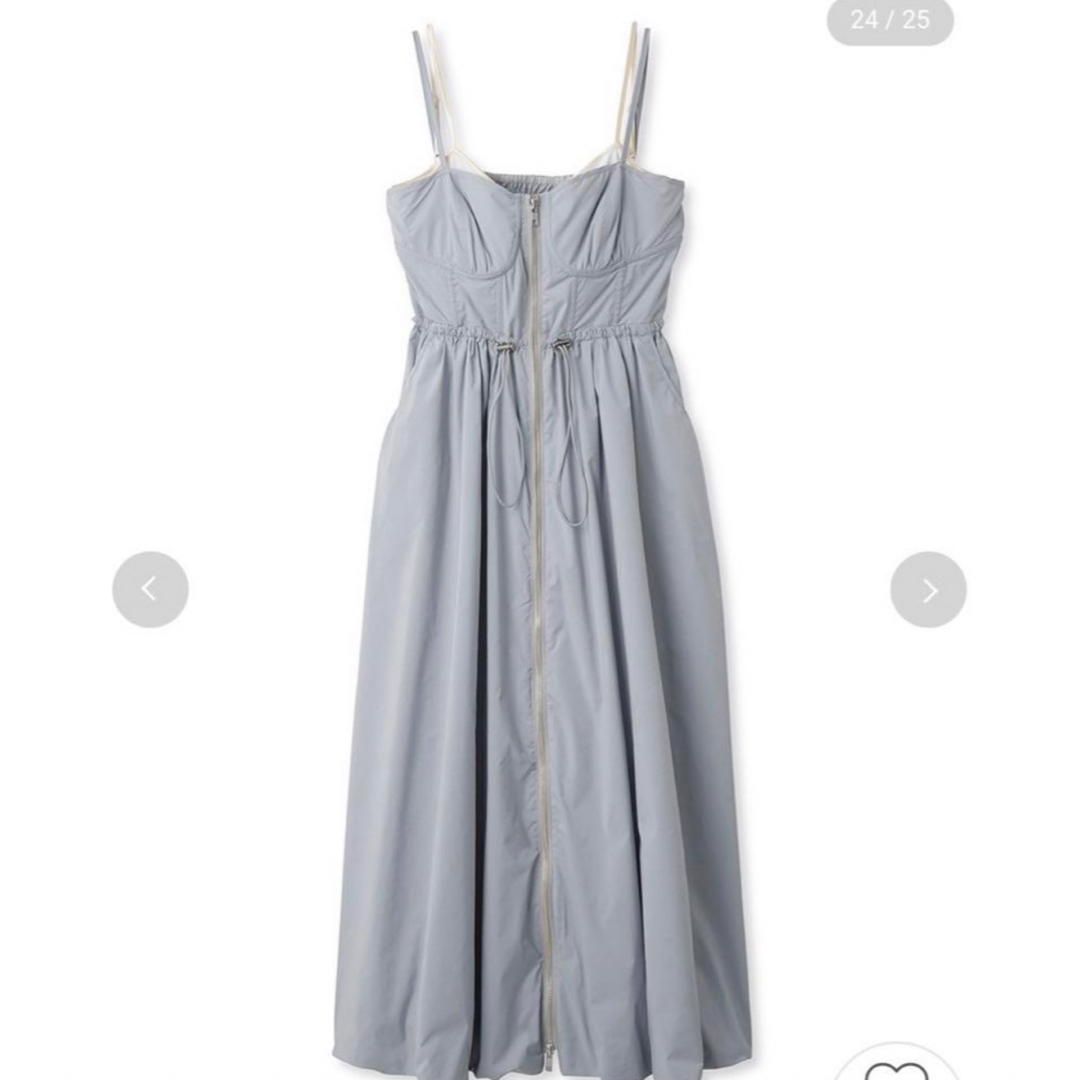This screenshot has height=1080, width=1080.
Task: Show the next product photo
Action: click(x=928, y=590)
